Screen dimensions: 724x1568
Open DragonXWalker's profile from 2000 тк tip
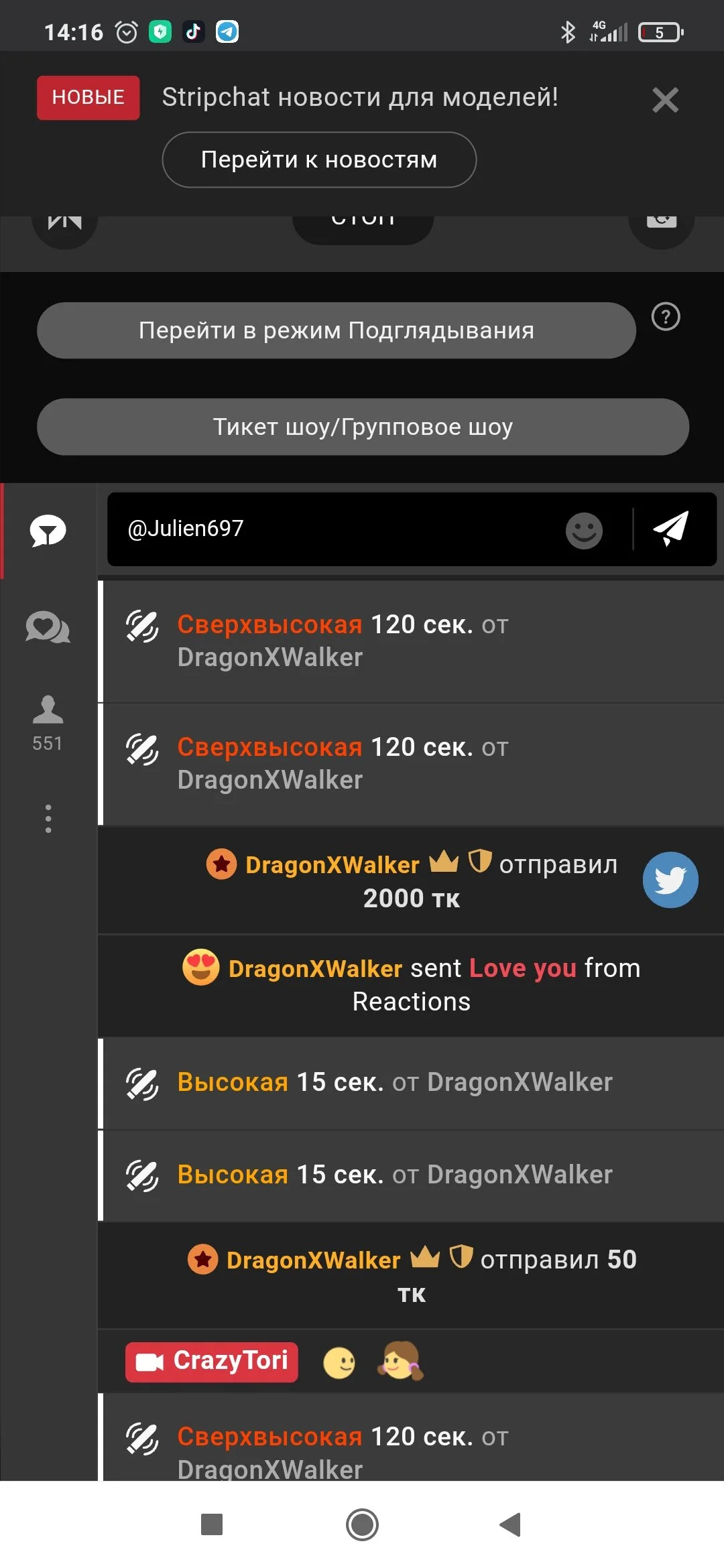click(332, 864)
